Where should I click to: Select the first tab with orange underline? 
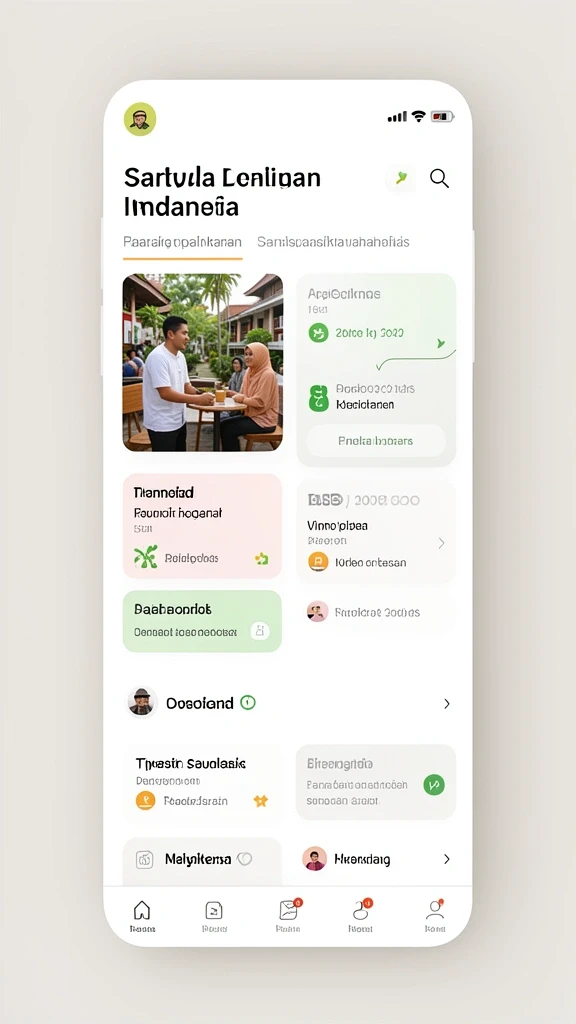(182, 242)
